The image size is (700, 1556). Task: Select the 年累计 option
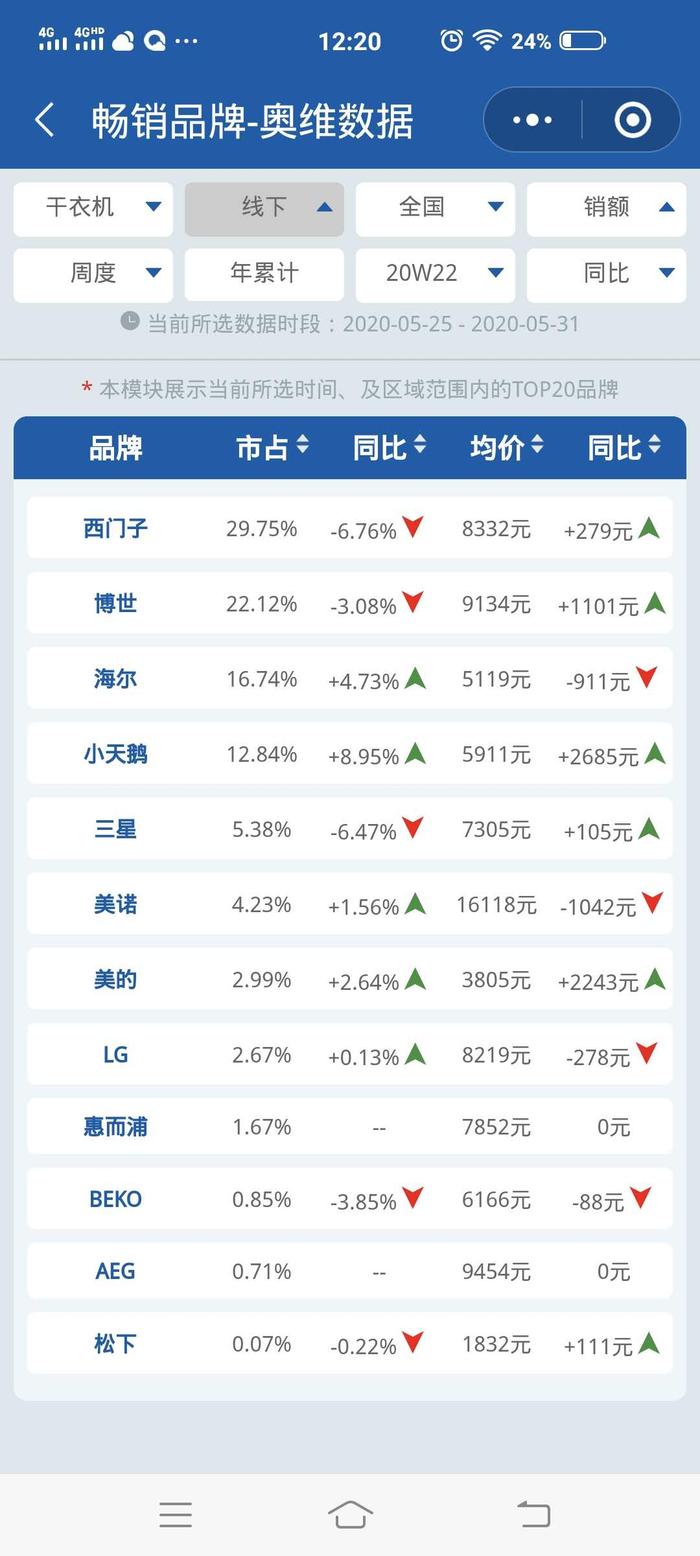264,274
